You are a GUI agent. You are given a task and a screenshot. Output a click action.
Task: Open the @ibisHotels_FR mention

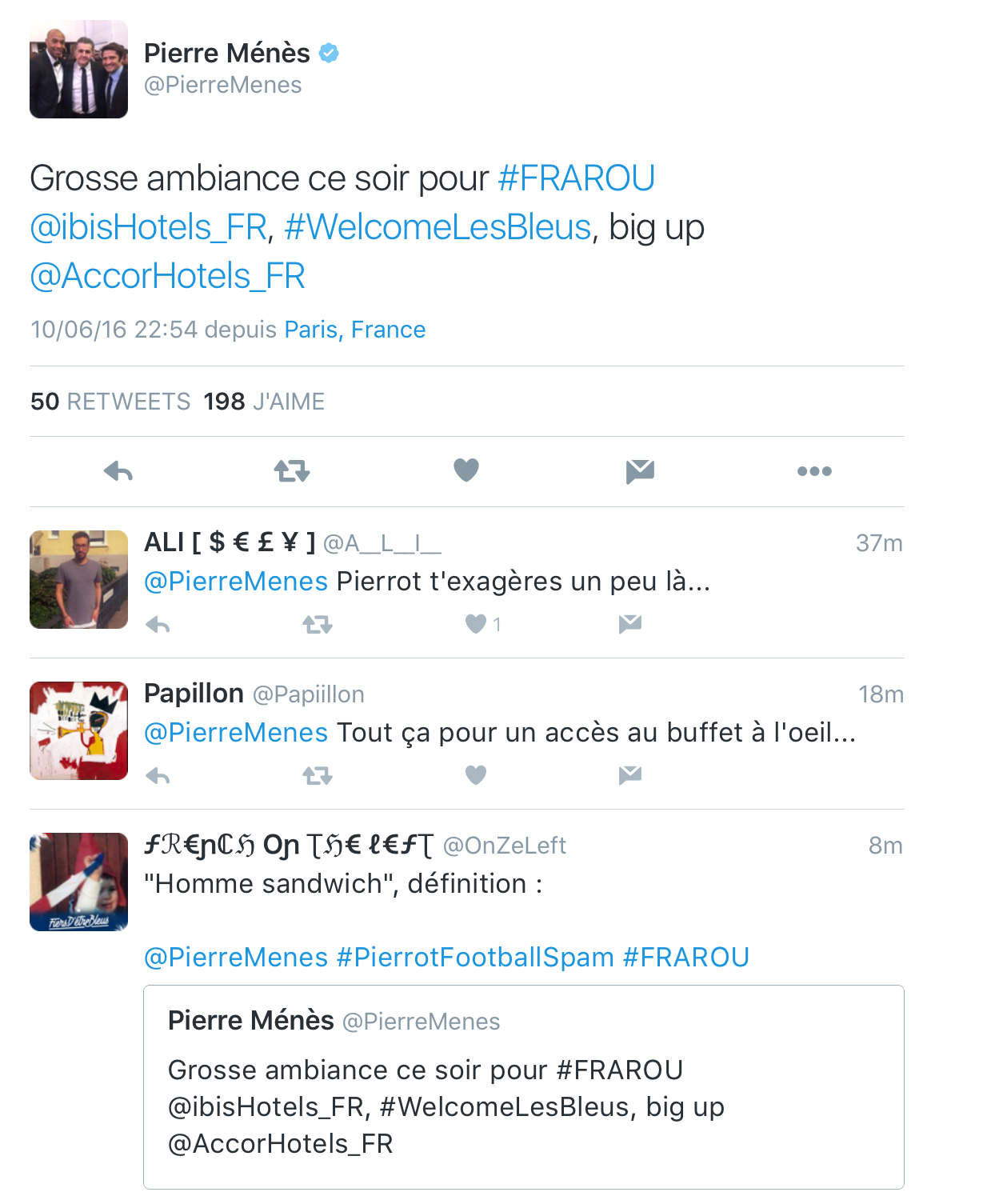(148, 227)
